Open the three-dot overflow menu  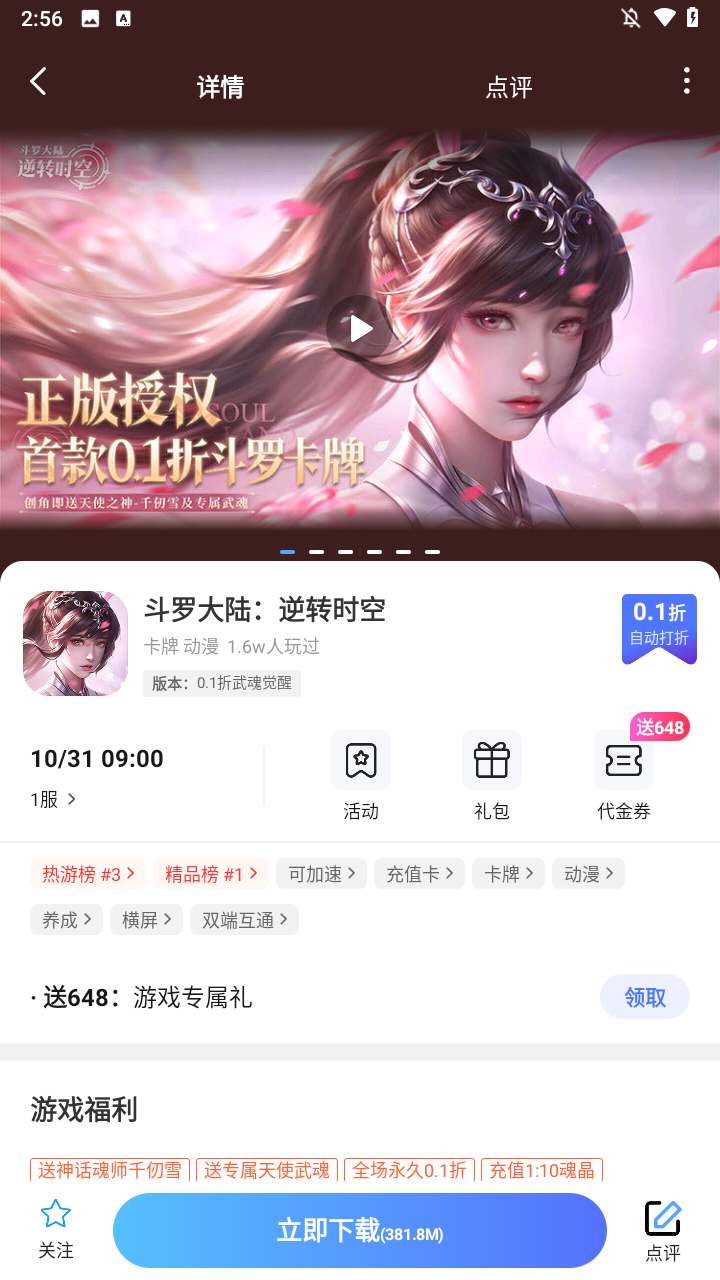click(686, 82)
